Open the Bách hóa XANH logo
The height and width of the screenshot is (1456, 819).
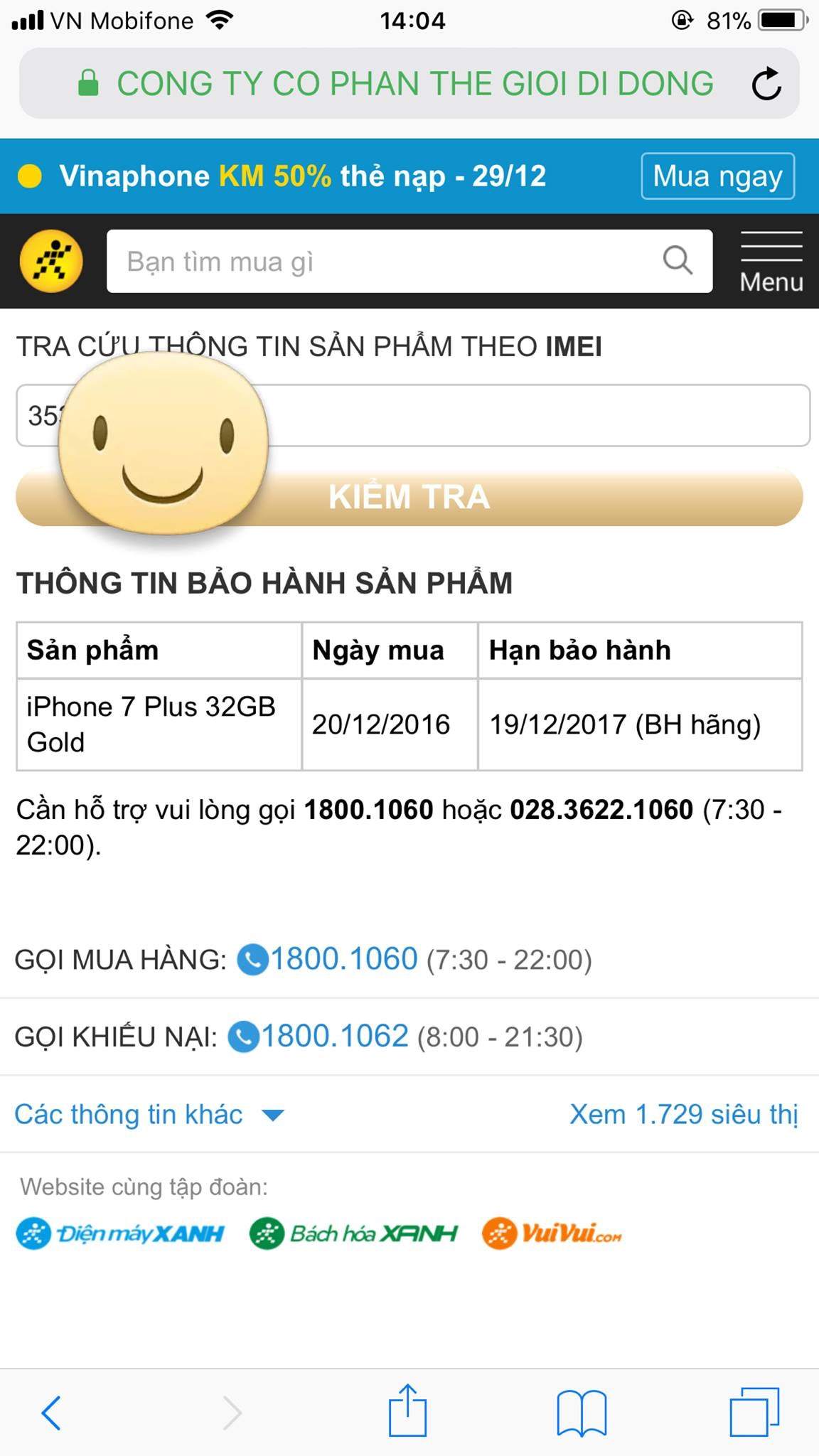353,1232
